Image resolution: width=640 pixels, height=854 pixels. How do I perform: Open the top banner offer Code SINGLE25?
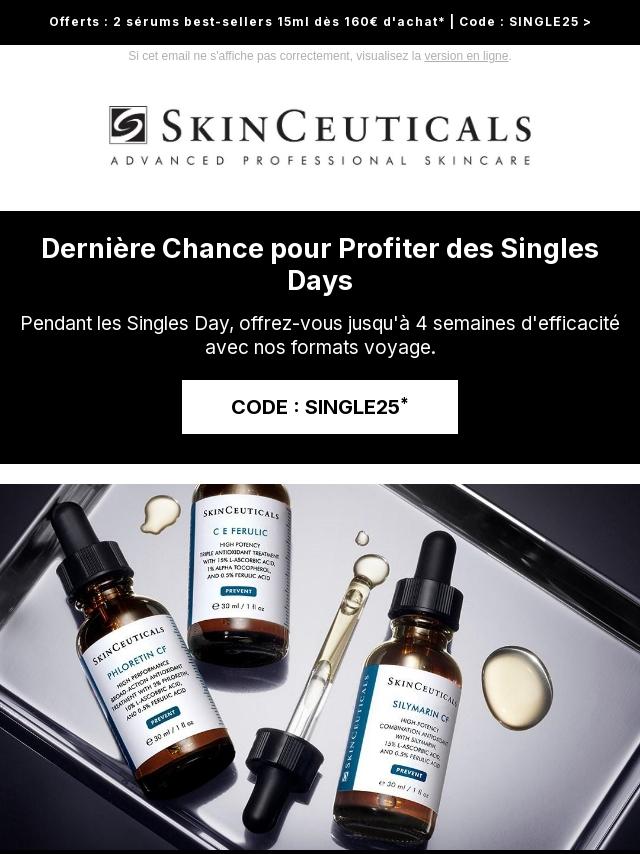coord(320,22)
